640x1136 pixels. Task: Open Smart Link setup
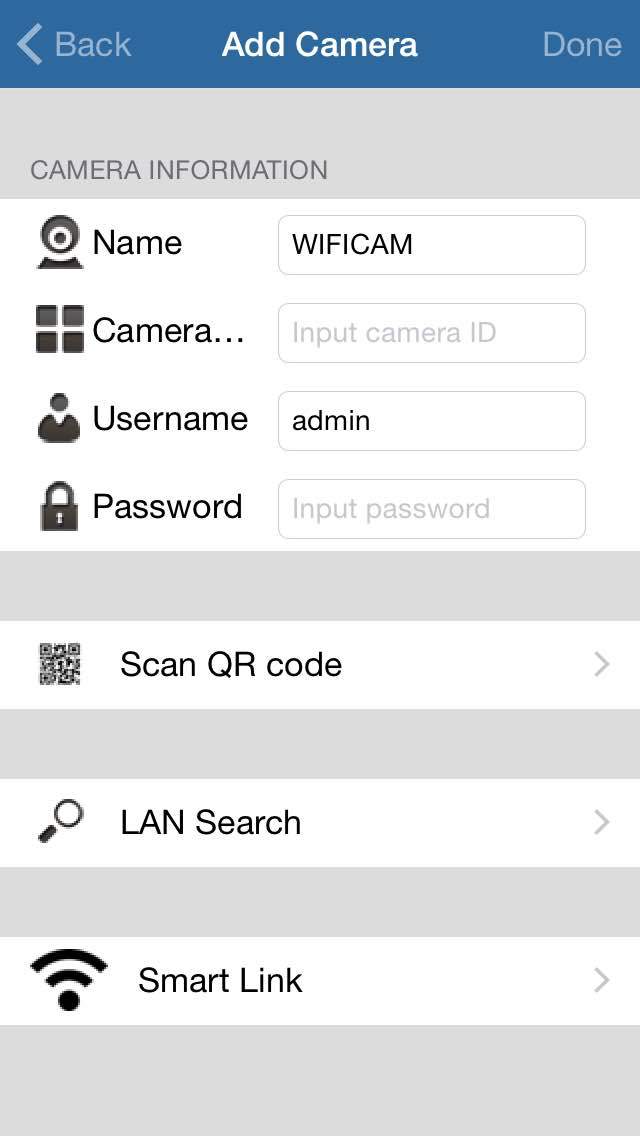point(320,981)
